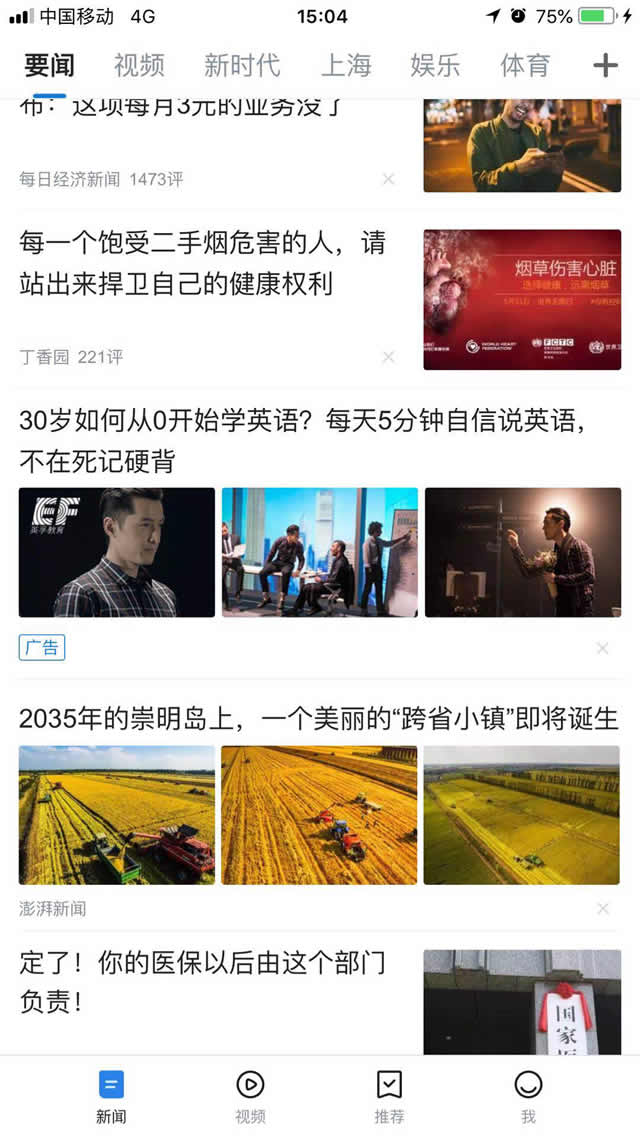Open the 推荐 bottom tab
Viewport: 640px width, 1138px height.
click(x=389, y=1095)
